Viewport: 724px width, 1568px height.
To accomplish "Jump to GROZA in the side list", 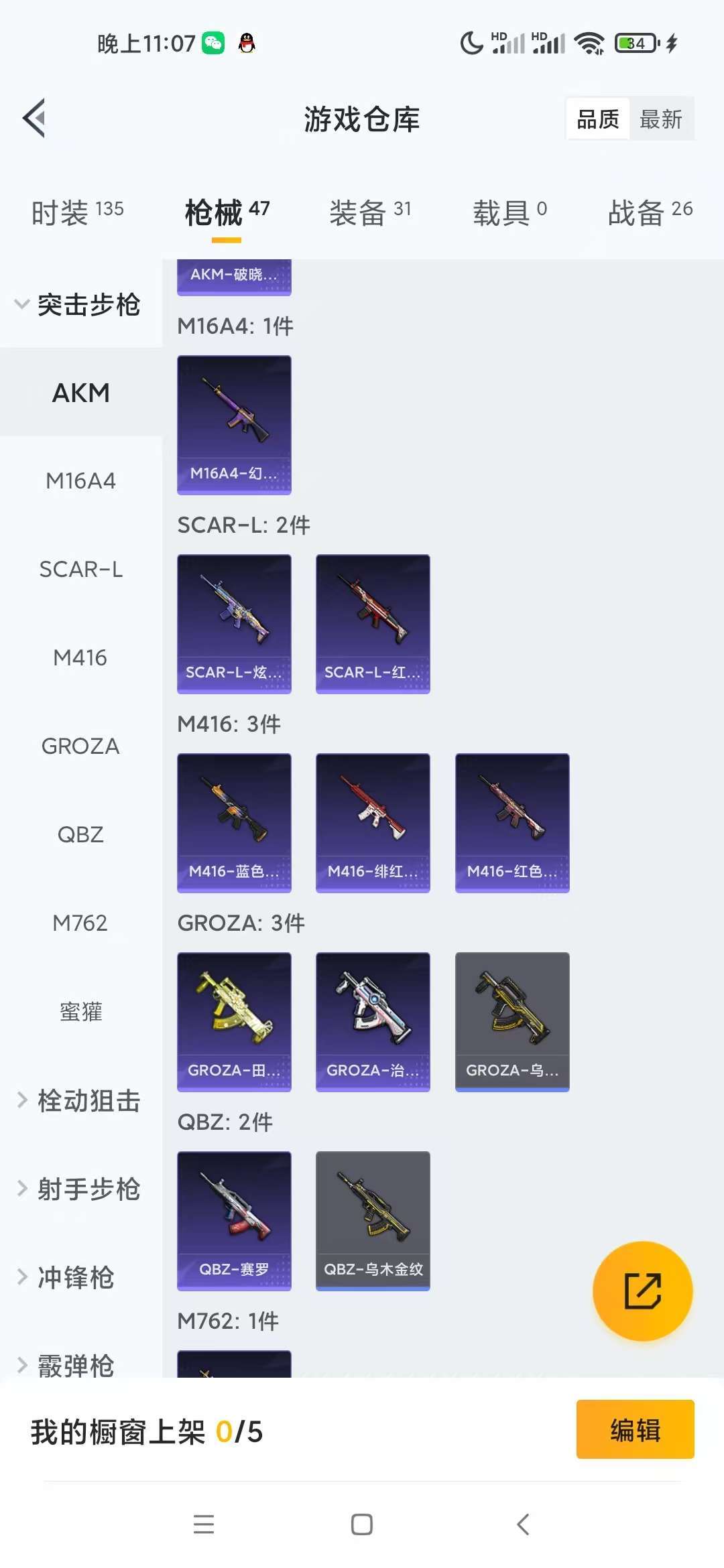I will click(x=80, y=746).
